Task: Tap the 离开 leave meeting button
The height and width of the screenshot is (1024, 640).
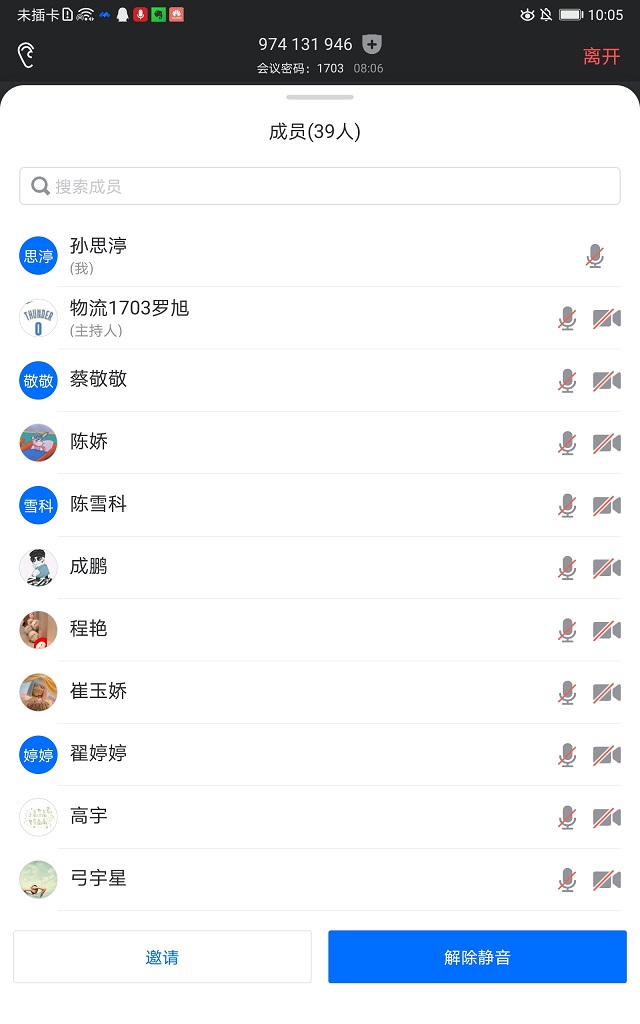Action: point(601,56)
